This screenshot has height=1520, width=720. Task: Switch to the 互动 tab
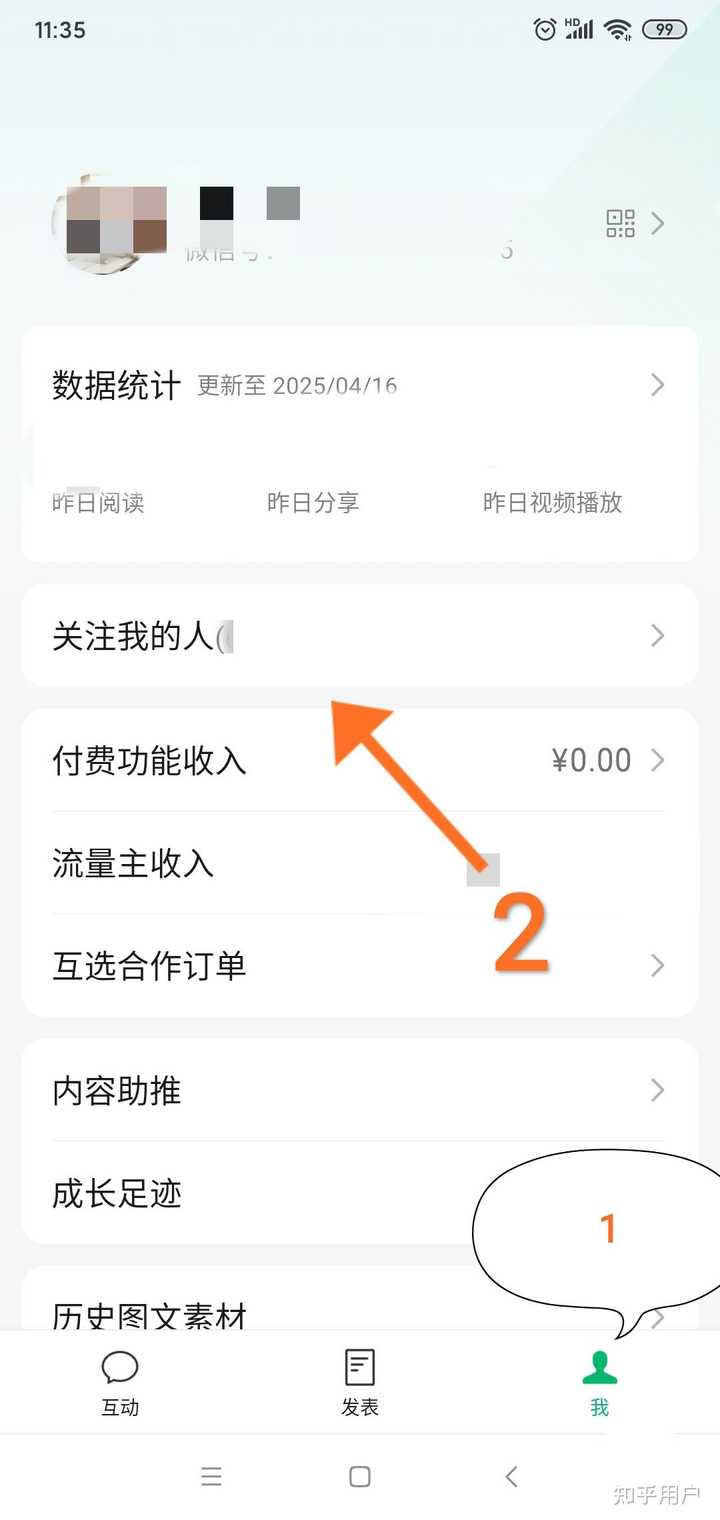pyautogui.click(x=120, y=1383)
